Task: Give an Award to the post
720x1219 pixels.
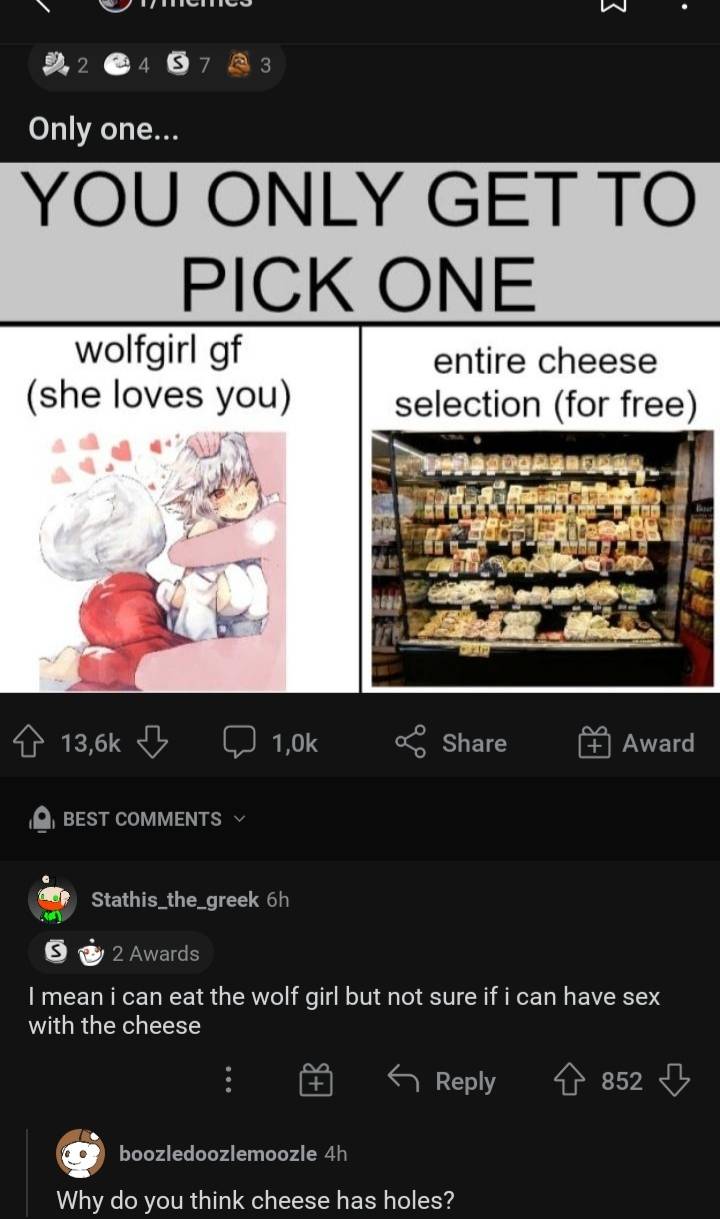Action: [x=637, y=743]
